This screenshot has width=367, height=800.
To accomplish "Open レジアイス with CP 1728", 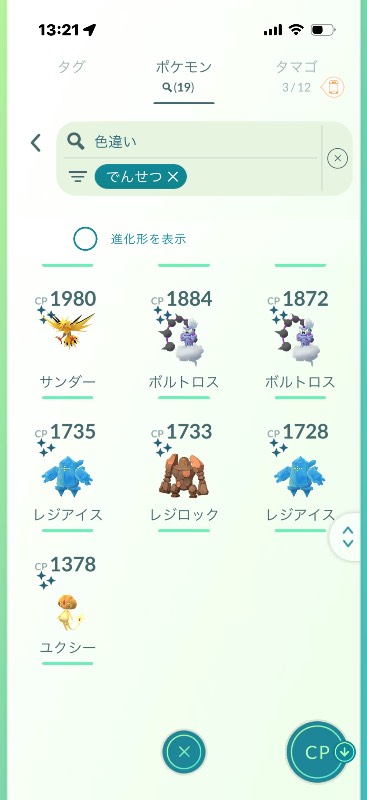I will [300, 472].
